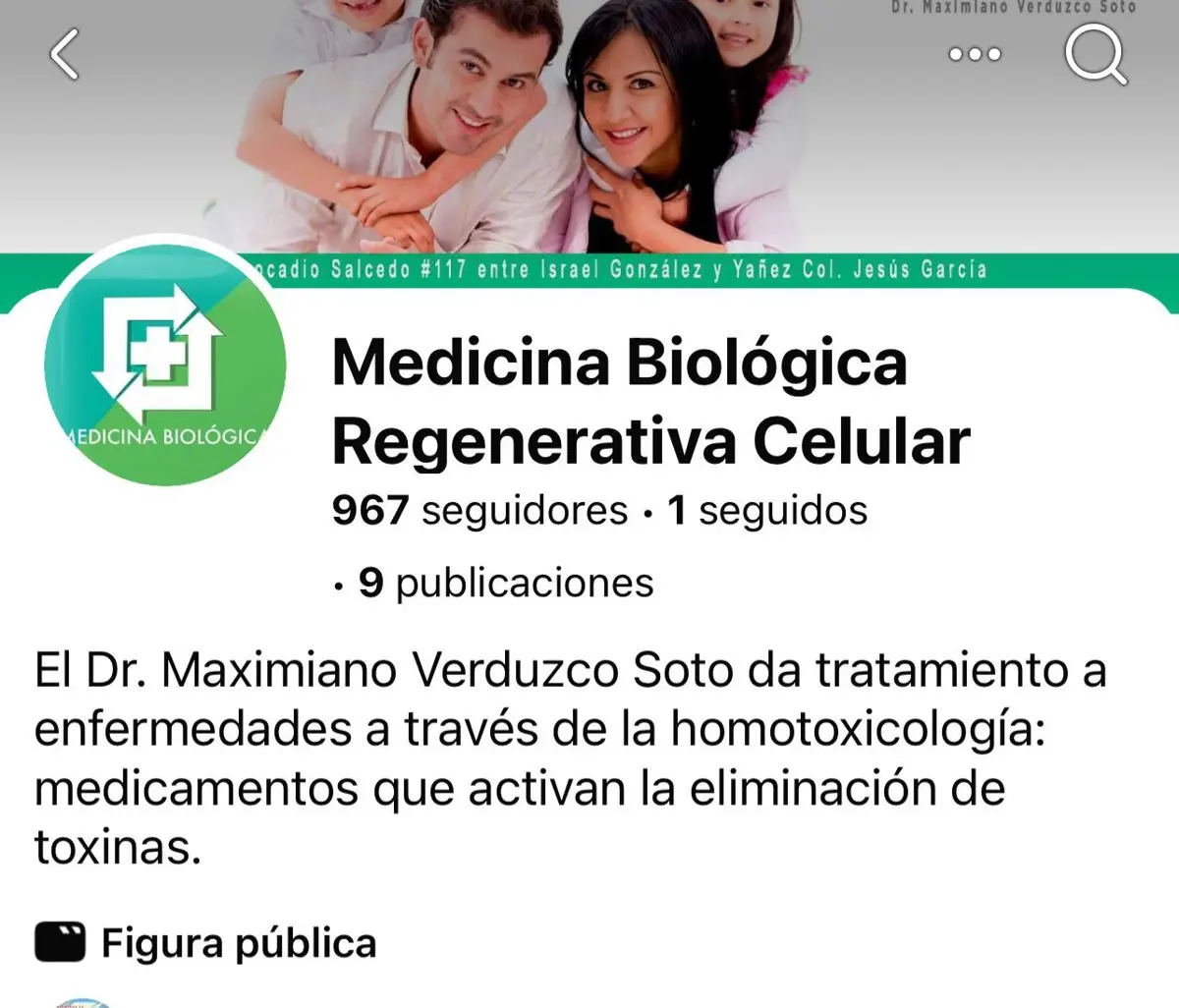Image resolution: width=1179 pixels, height=1008 pixels.
Task: Go back using the top-left arrow
Action: pos(65,54)
